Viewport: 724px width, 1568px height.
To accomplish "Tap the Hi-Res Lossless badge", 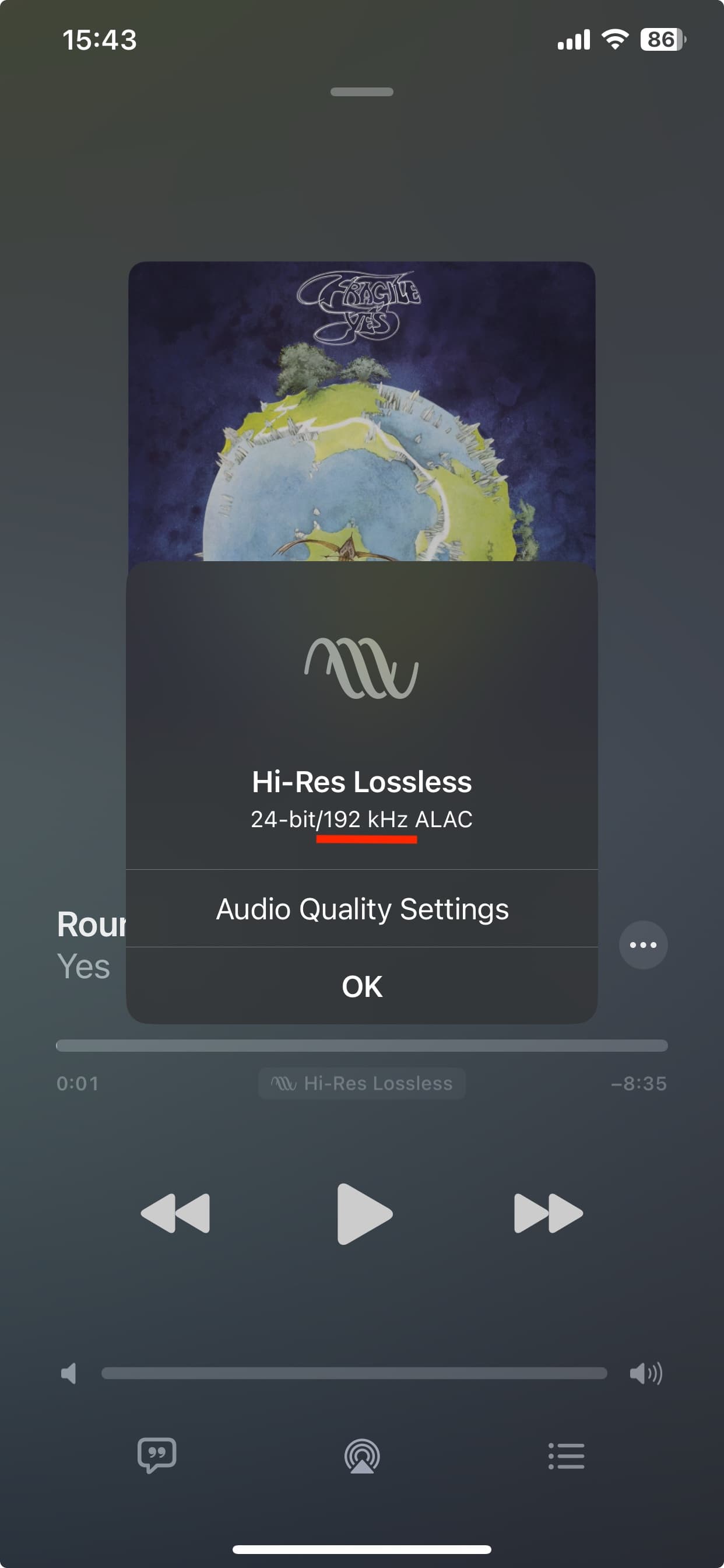I will click(x=362, y=1083).
